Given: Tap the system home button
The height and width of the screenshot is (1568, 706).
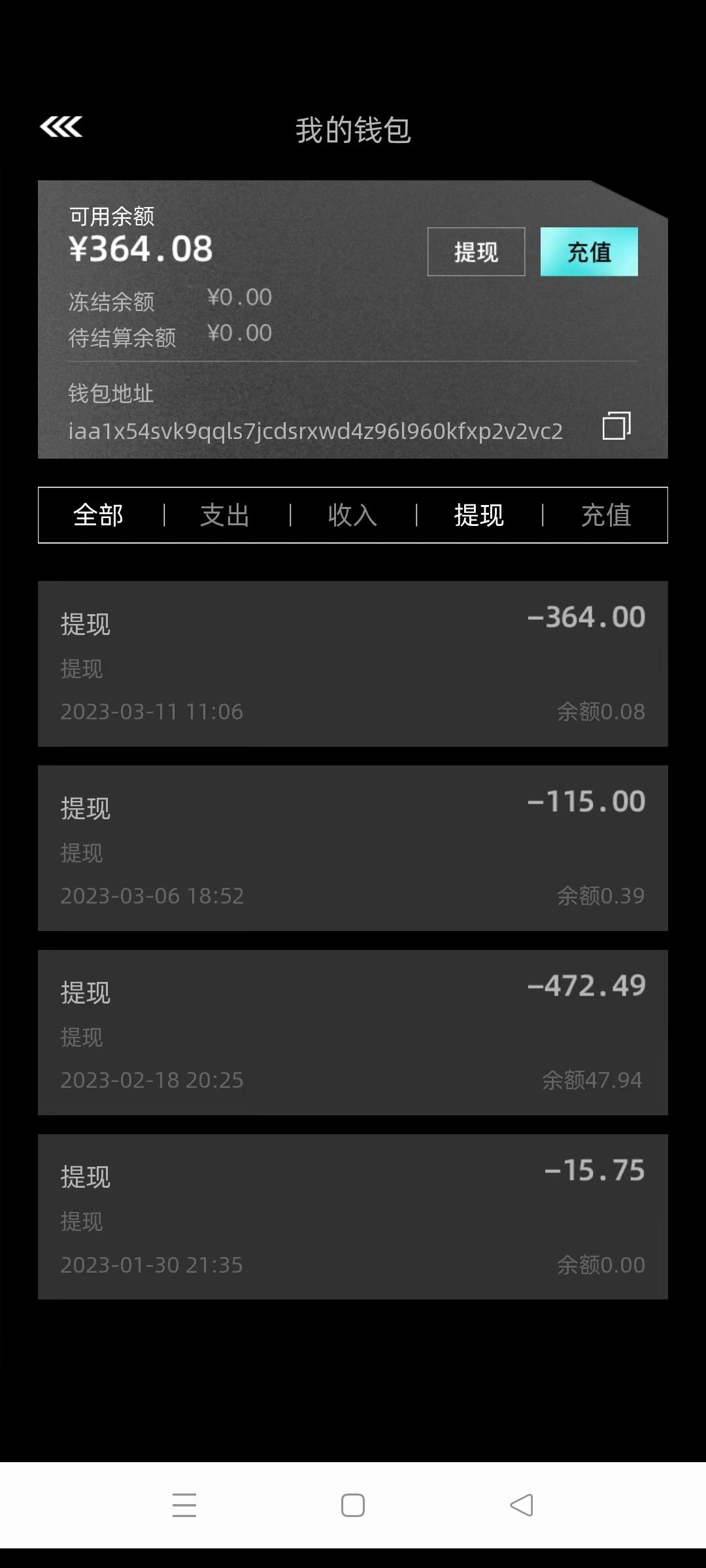Looking at the screenshot, I should click(353, 1505).
